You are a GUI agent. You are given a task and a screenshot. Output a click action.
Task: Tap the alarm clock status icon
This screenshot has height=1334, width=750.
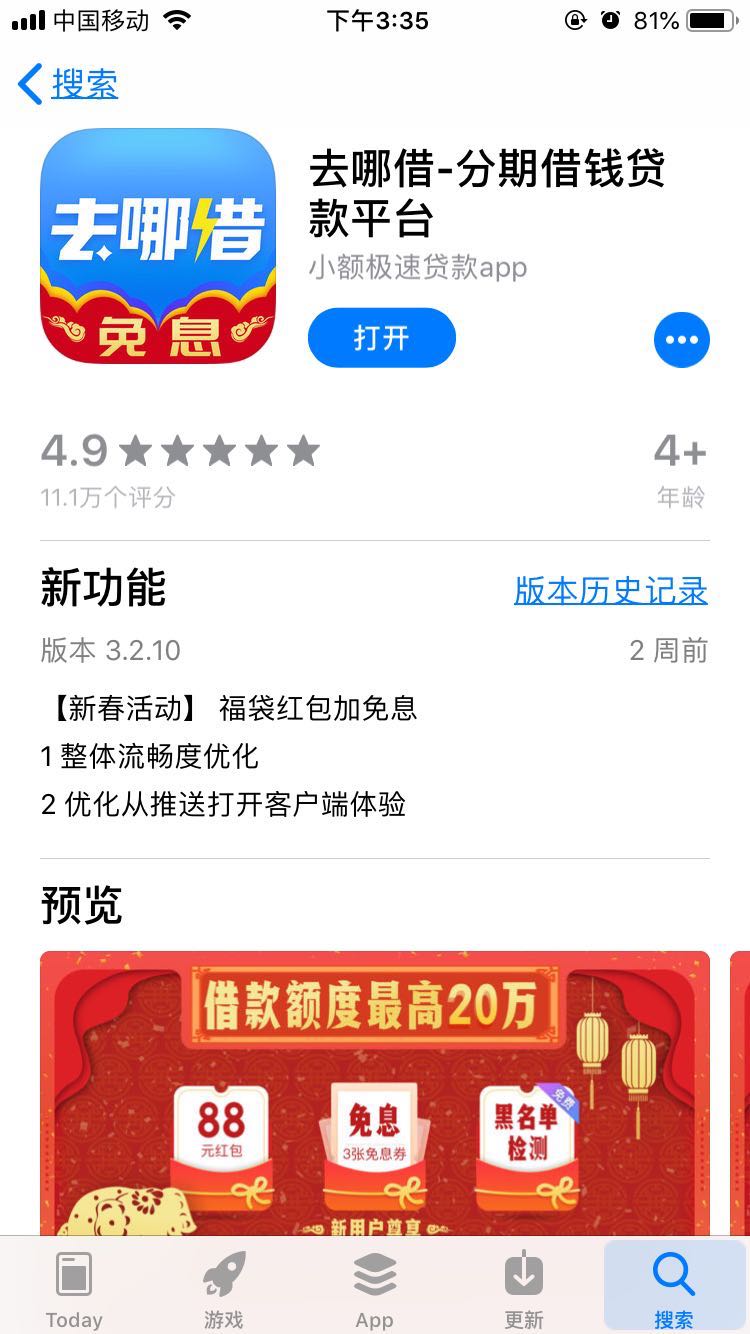(x=610, y=19)
